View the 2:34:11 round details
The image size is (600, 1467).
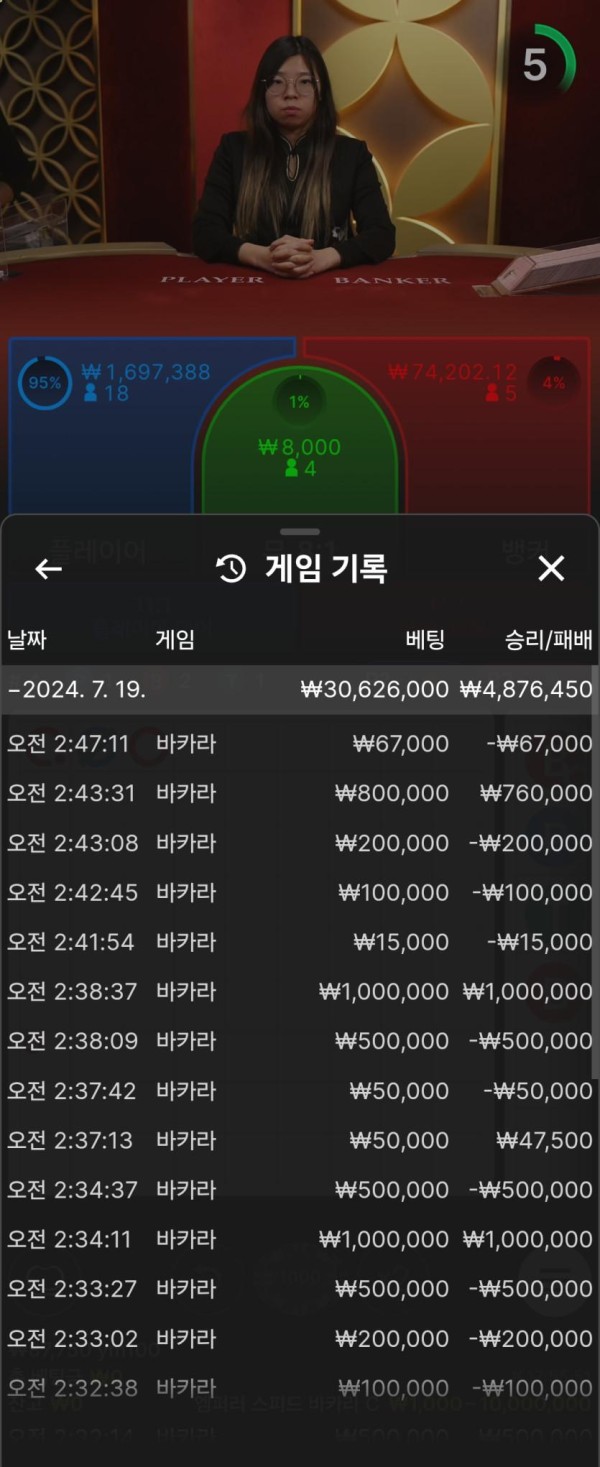[298, 1239]
